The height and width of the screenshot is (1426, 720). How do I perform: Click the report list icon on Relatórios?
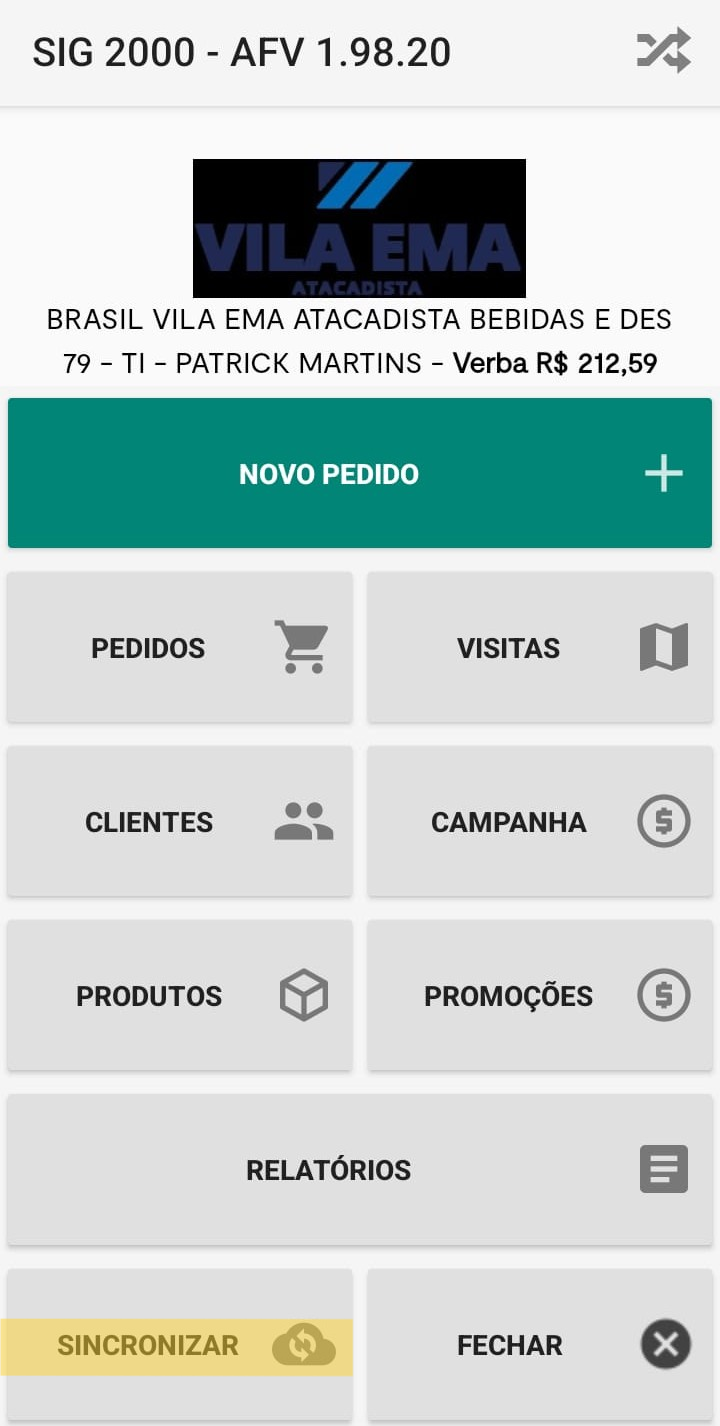pos(663,1169)
